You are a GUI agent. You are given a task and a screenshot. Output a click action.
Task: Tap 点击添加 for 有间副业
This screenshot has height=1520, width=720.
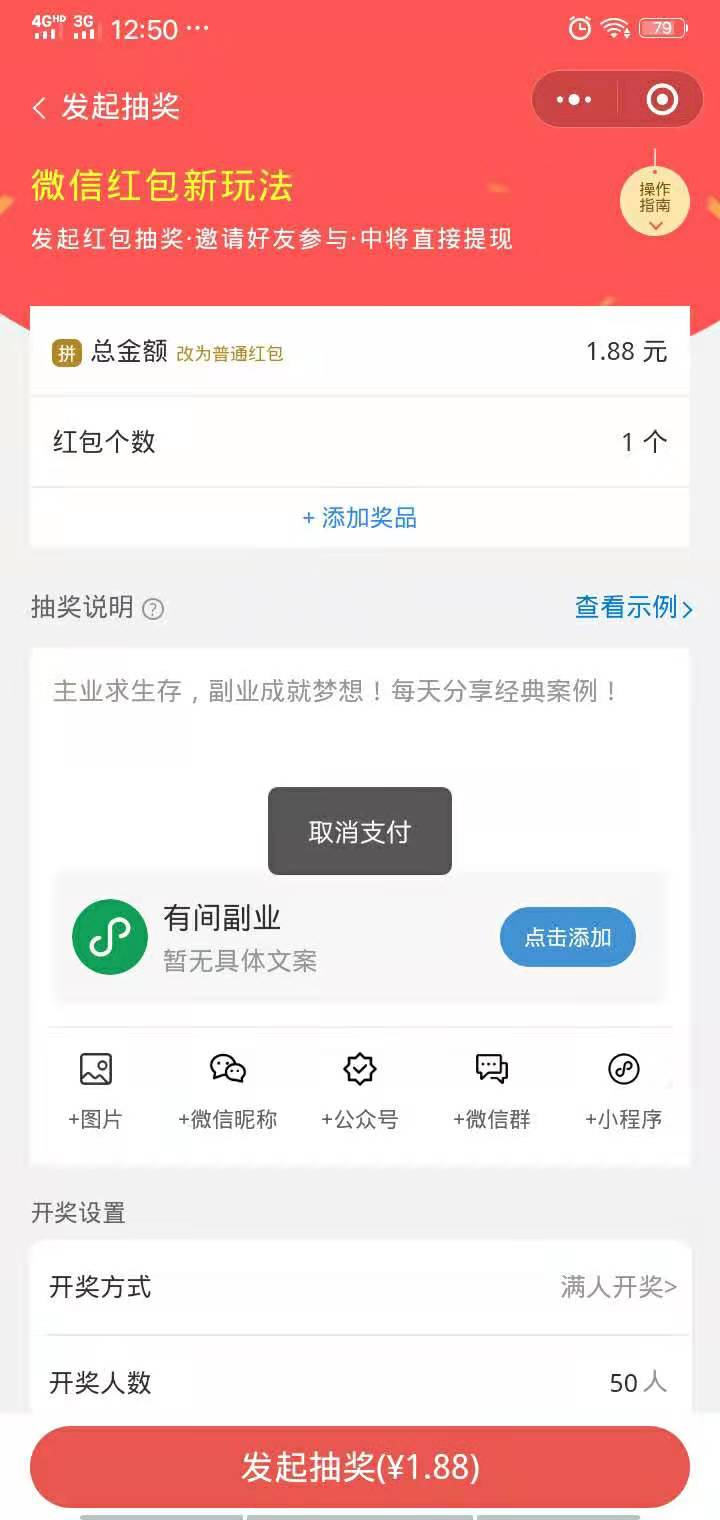click(x=568, y=937)
